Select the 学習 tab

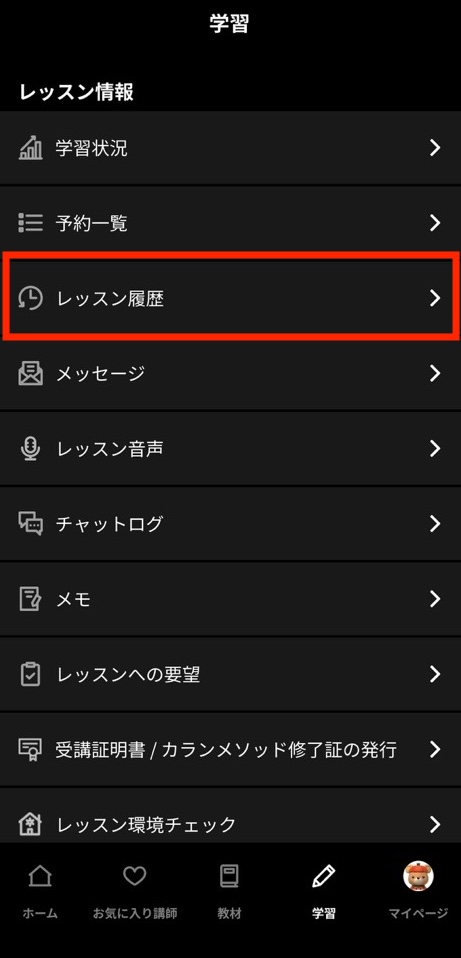click(x=323, y=891)
